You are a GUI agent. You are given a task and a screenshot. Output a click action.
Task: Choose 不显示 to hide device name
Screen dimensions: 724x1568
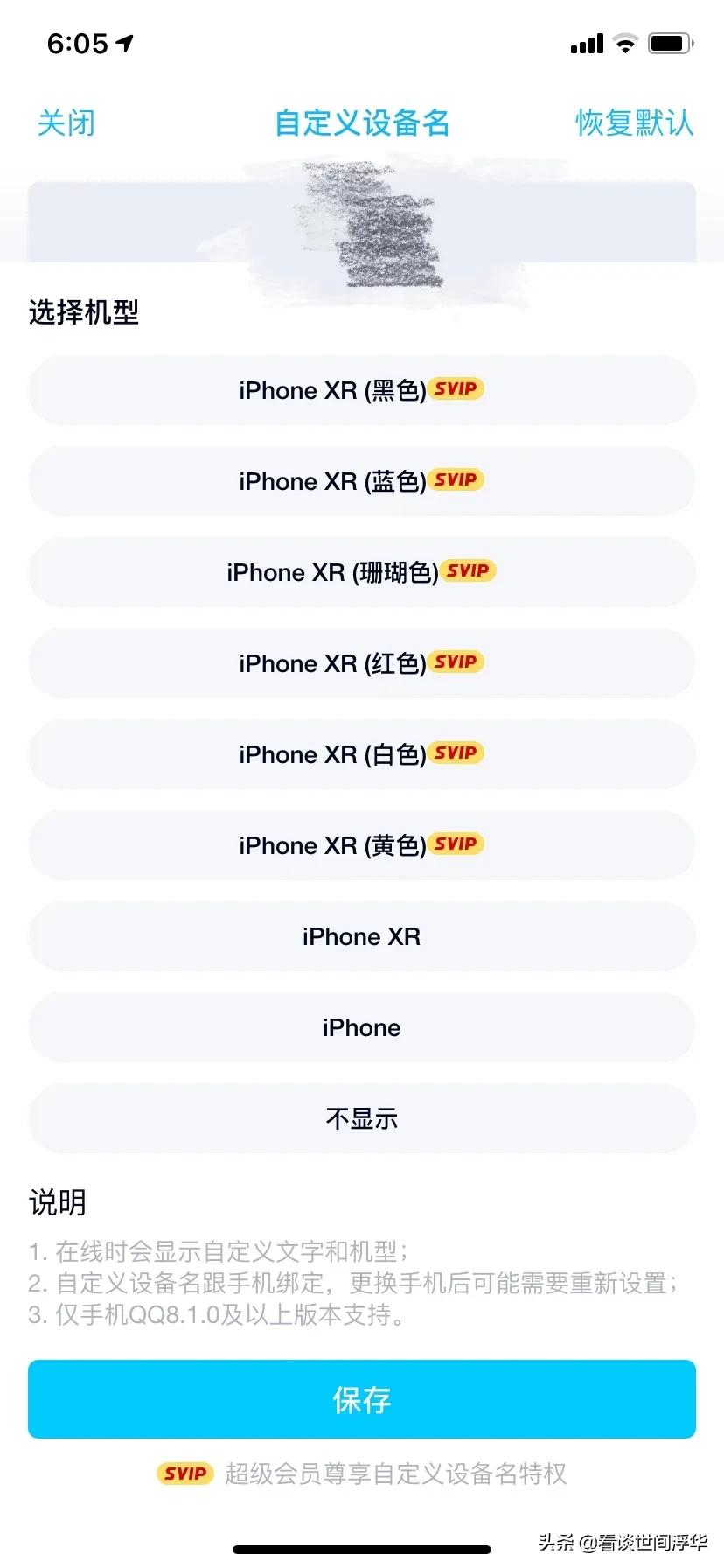click(x=362, y=1118)
